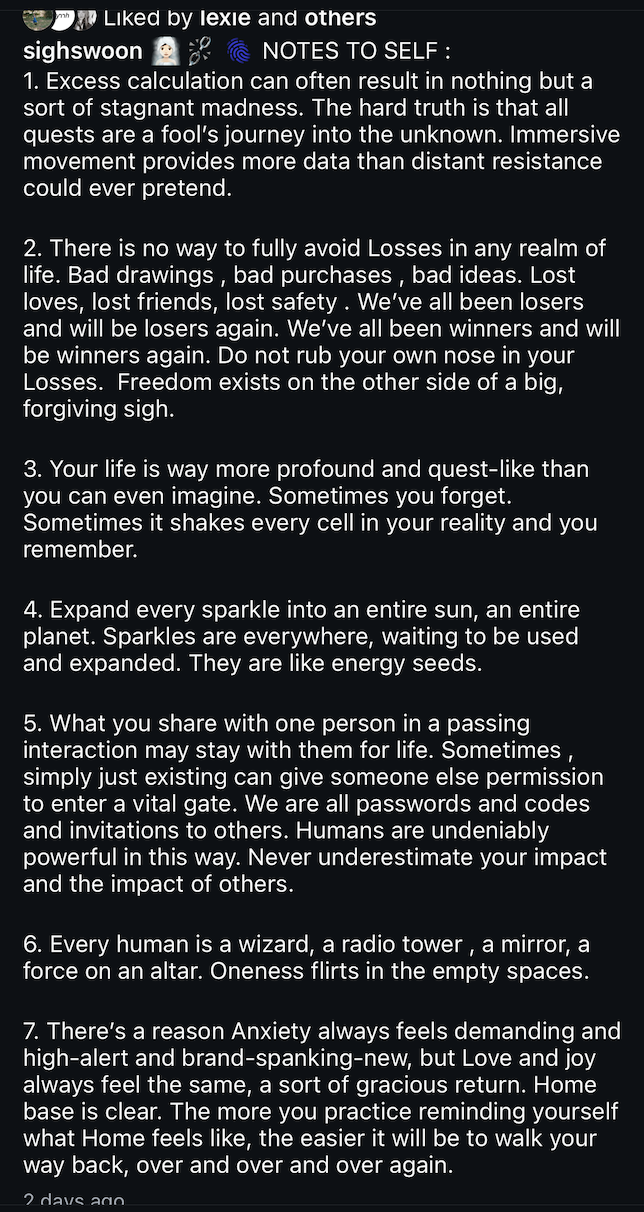This screenshot has width=644, height=1212.
Task: Open the sighswoon profile from the caption
Action: [84, 52]
